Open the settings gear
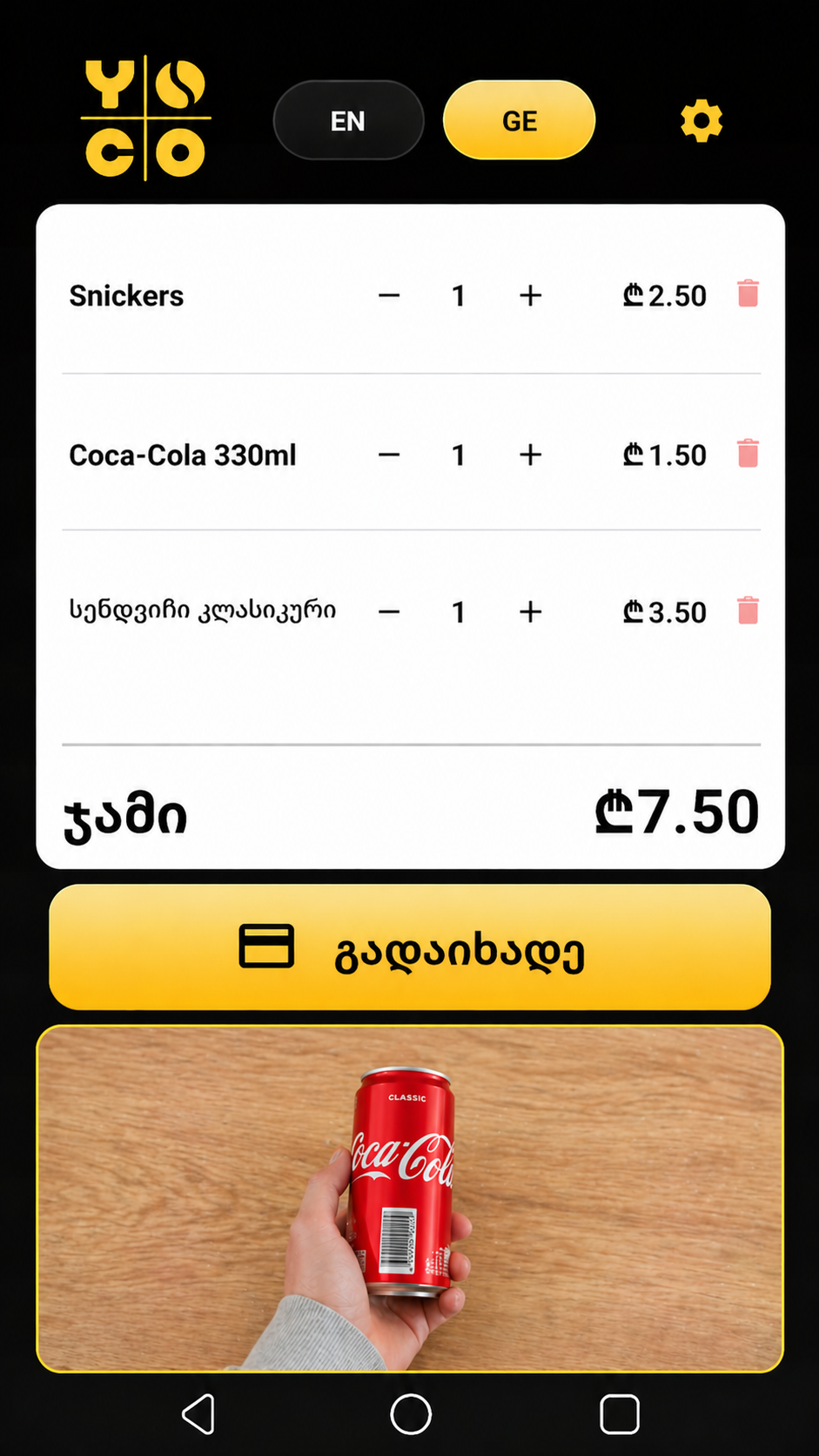 click(701, 120)
